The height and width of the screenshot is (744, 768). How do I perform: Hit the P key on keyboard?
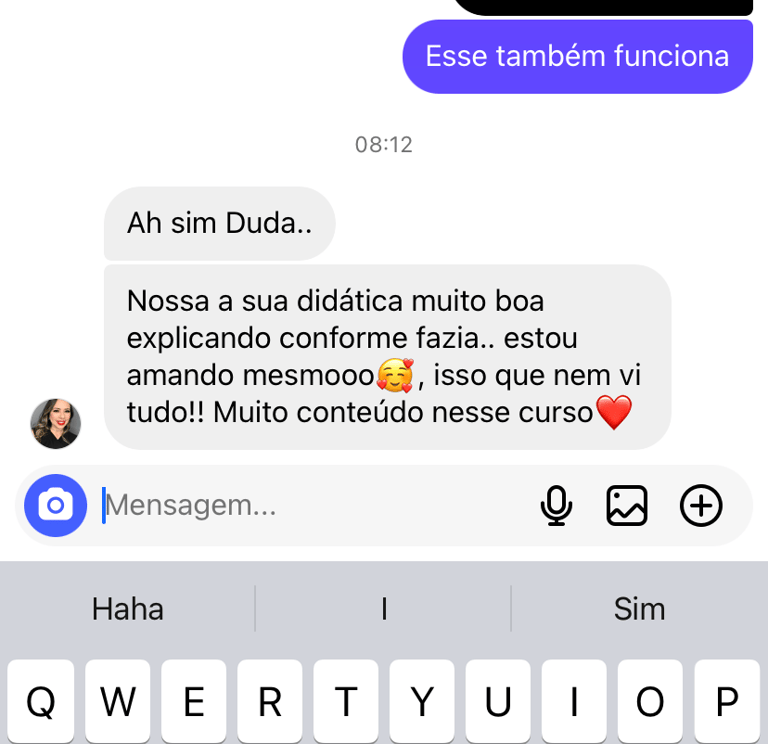[727, 702]
